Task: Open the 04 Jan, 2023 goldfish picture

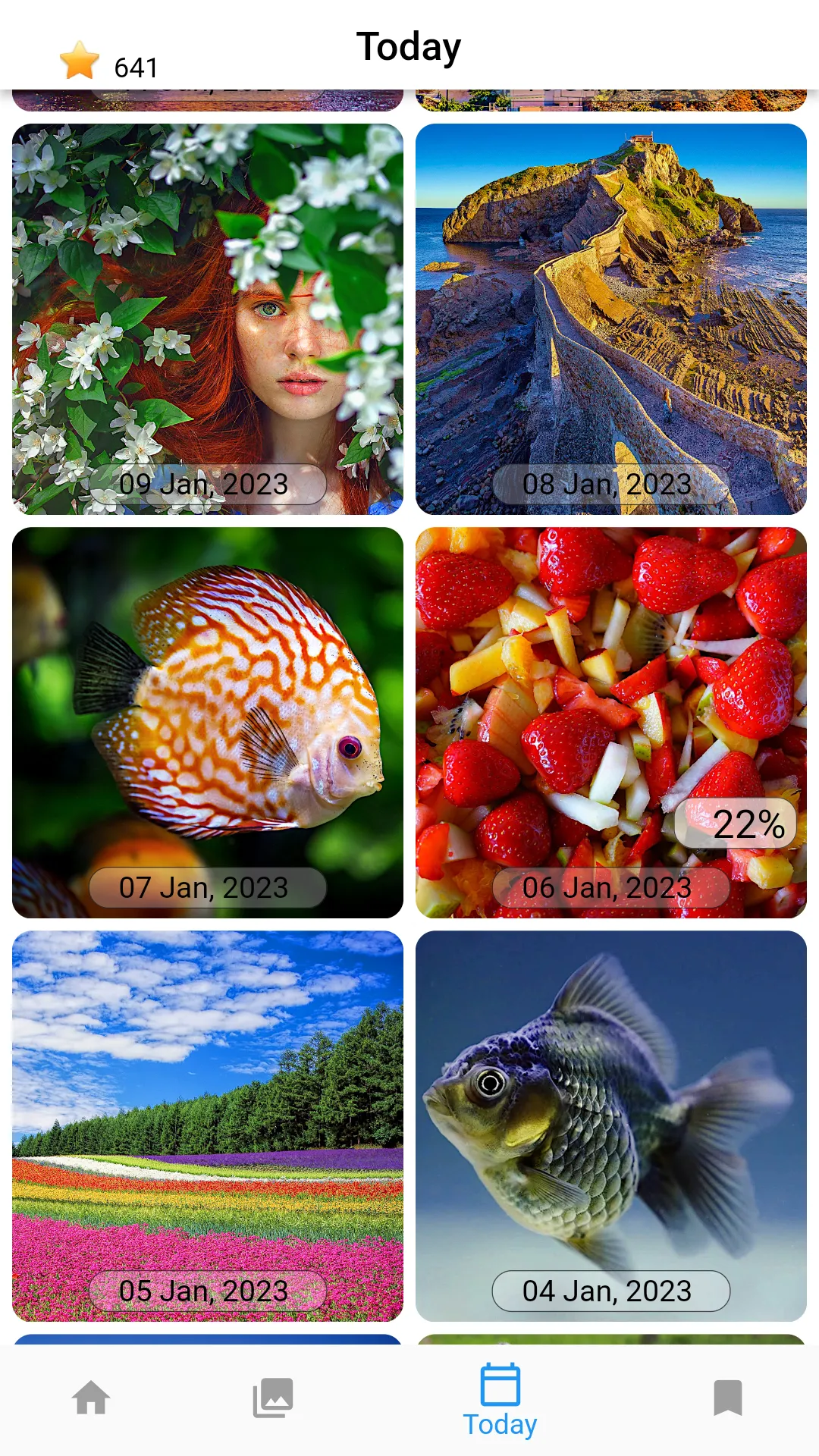Action: pyautogui.click(x=611, y=1126)
